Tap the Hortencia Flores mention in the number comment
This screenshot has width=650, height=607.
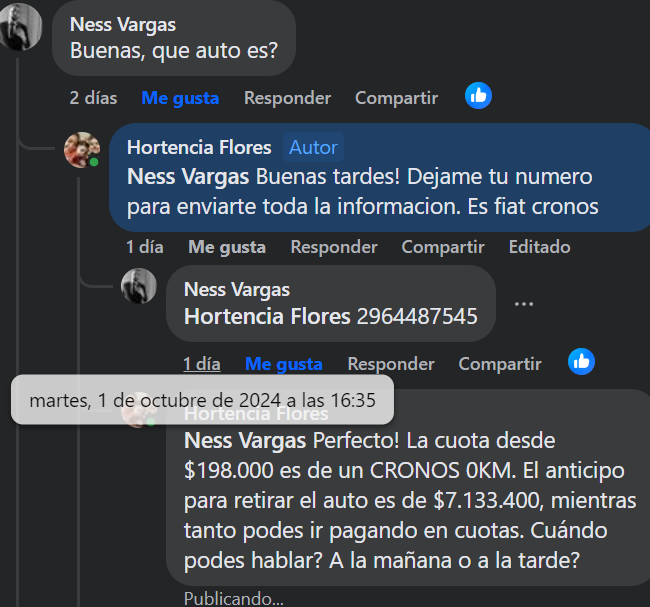pos(267,317)
